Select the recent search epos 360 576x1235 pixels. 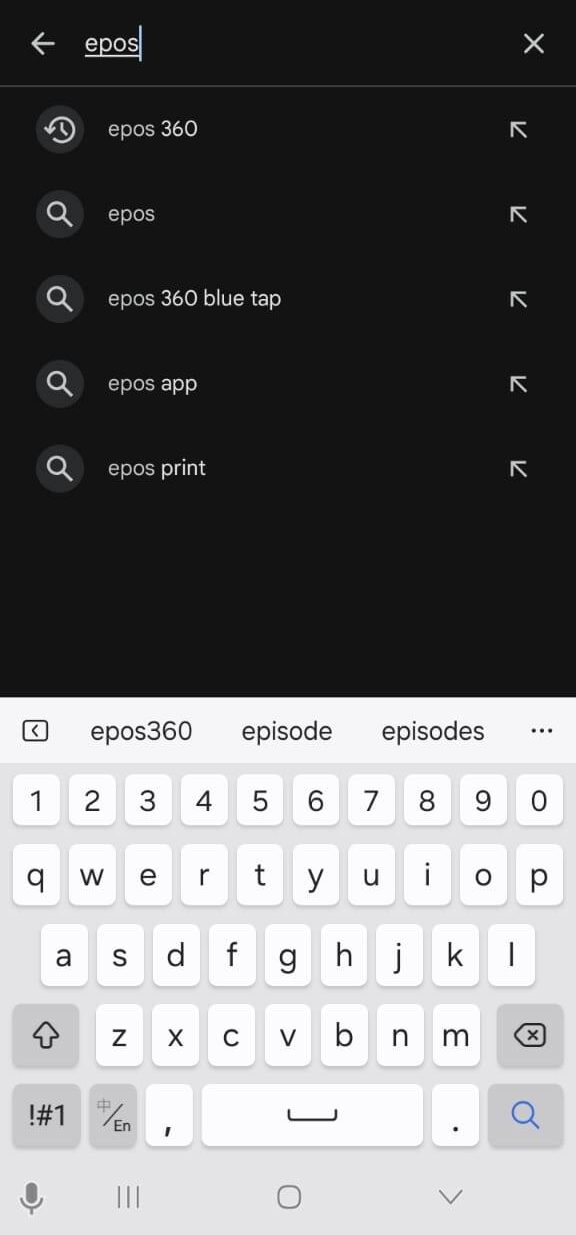pos(288,129)
